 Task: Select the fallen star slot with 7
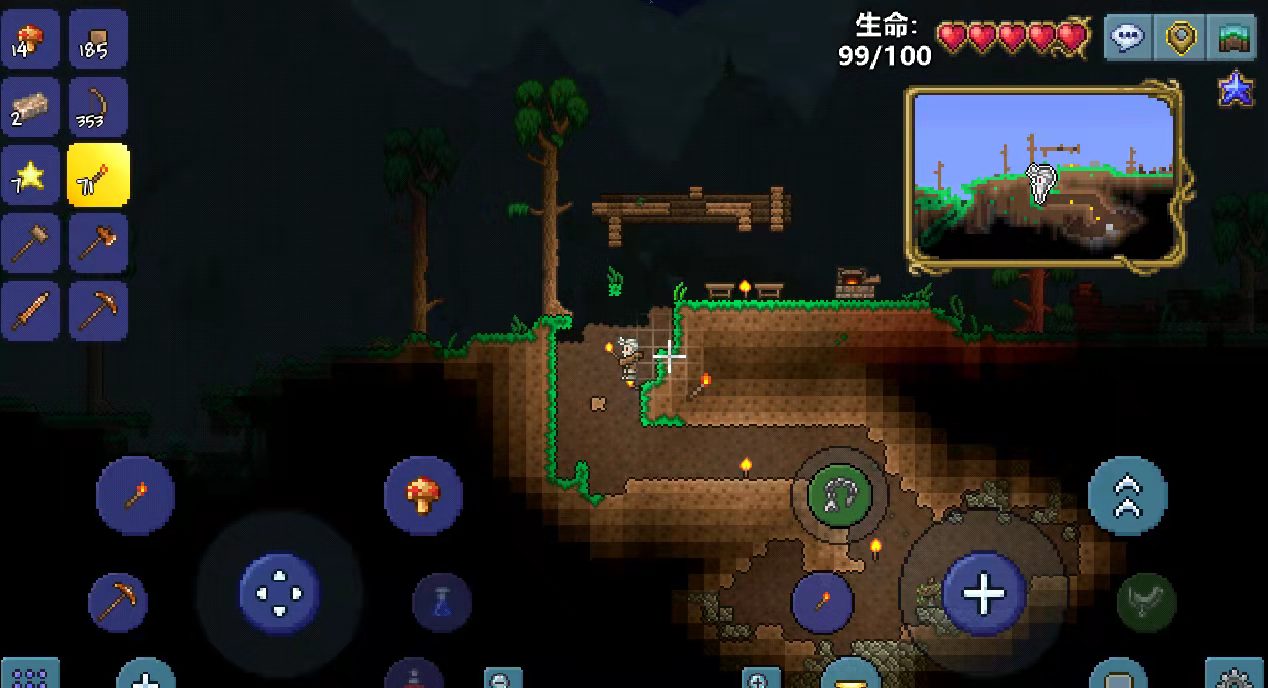[x=29, y=176]
